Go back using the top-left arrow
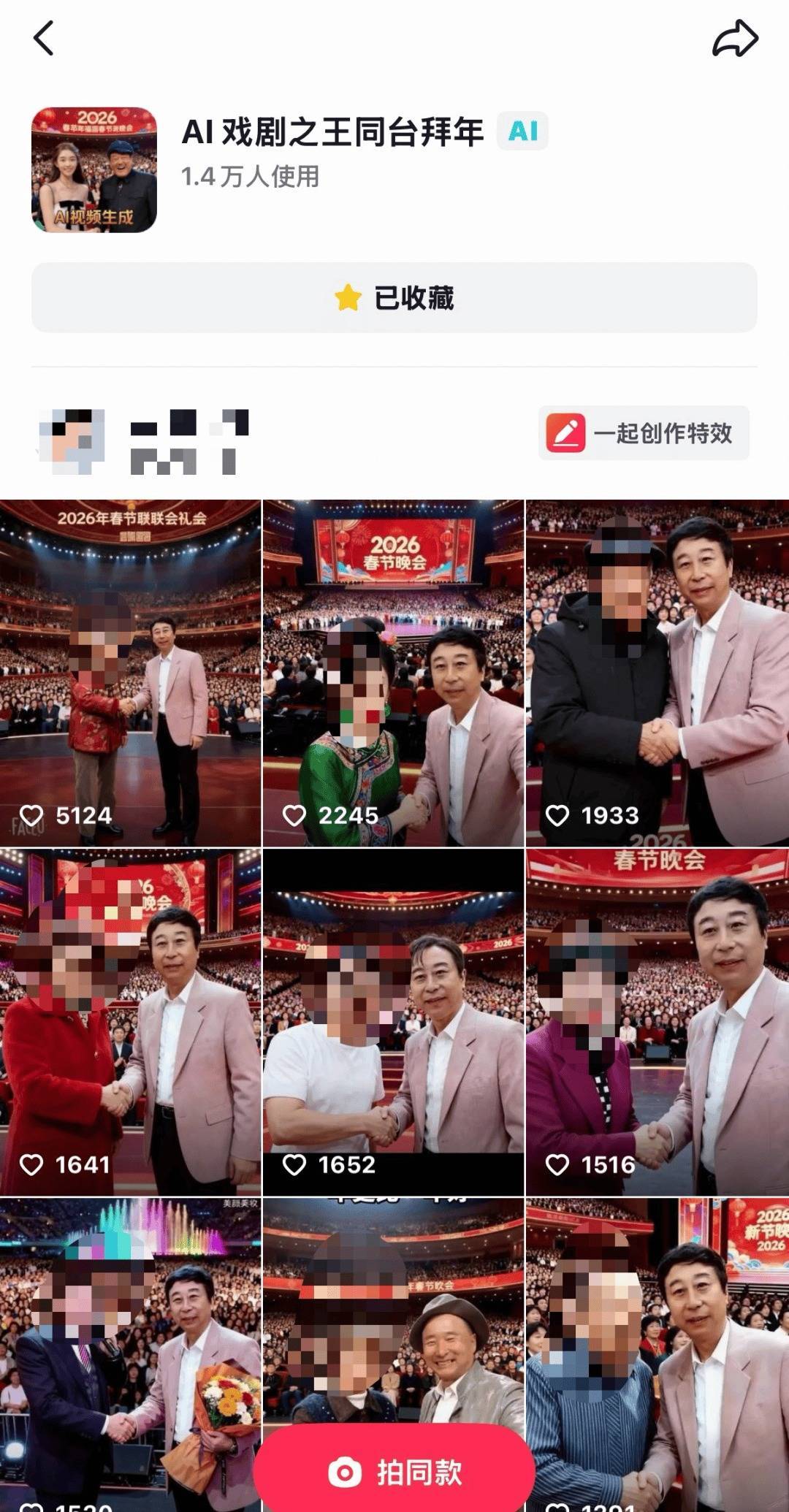The height and width of the screenshot is (1512, 789). [44, 38]
